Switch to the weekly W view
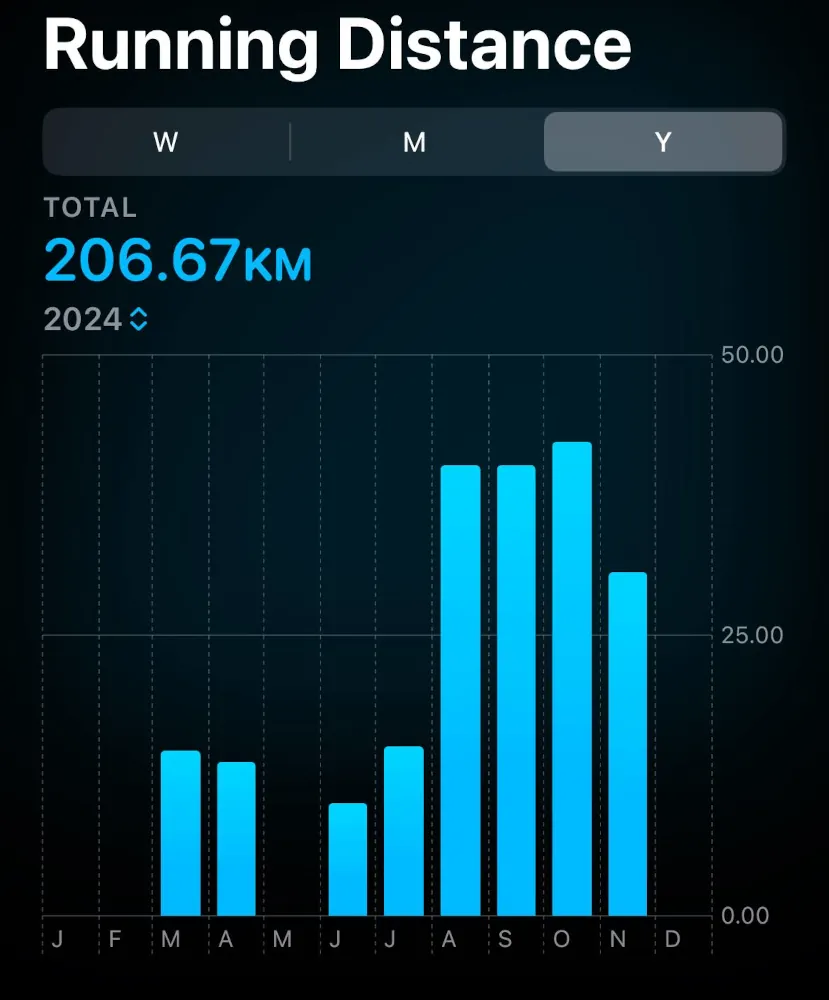 [166, 142]
